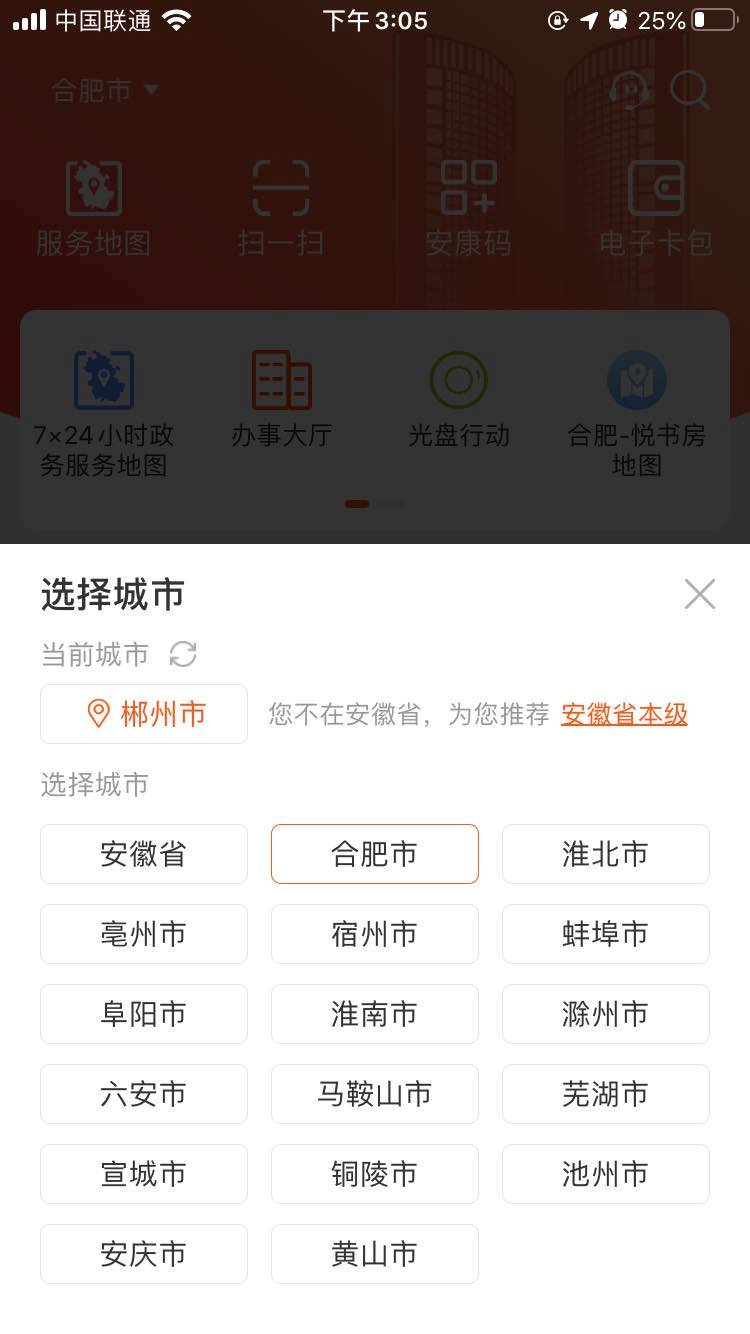Select 宣城市 as the city

144,1174
